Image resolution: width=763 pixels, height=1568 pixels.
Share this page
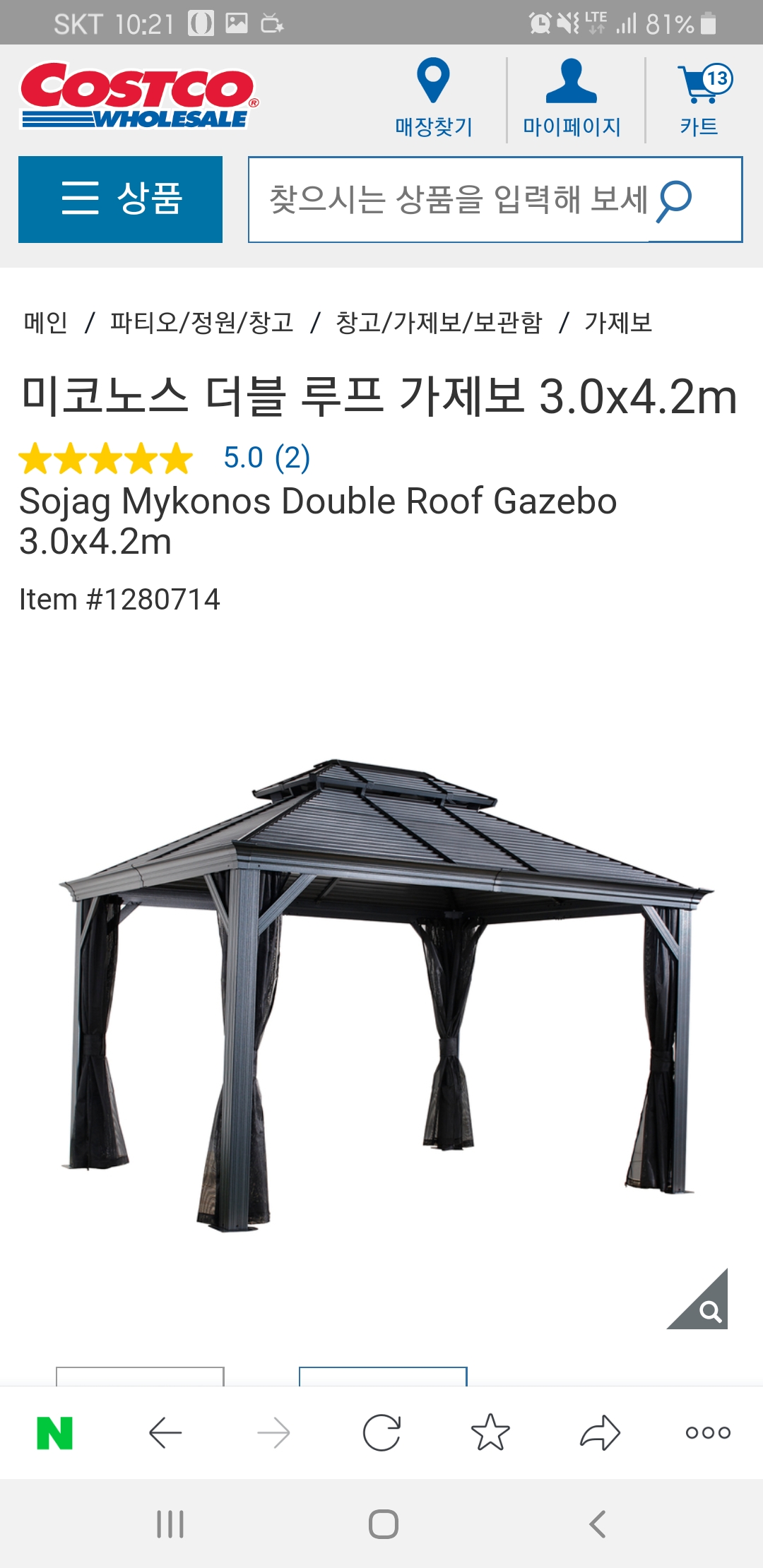click(600, 1432)
